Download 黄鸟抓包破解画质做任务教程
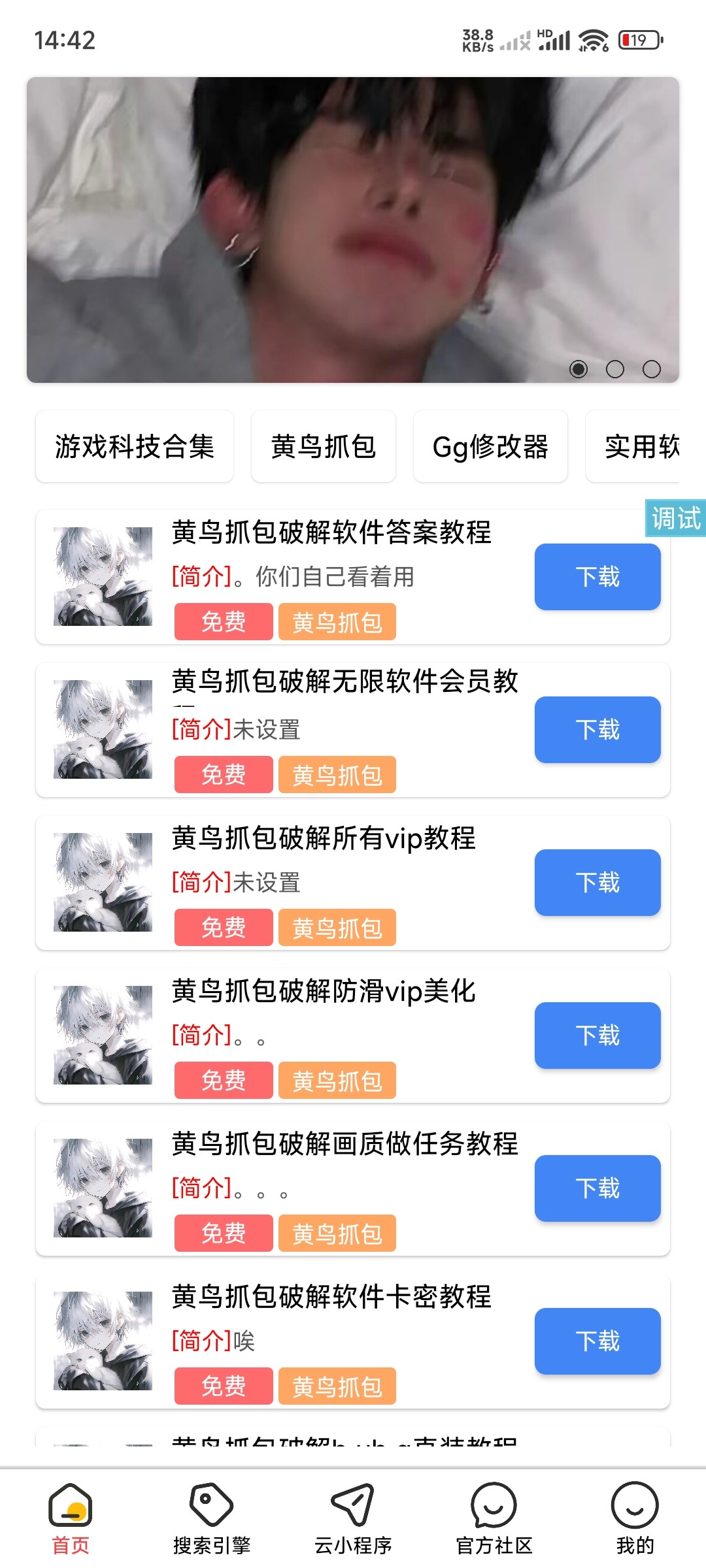Image resolution: width=706 pixels, height=1568 pixels. pyautogui.click(x=597, y=1188)
